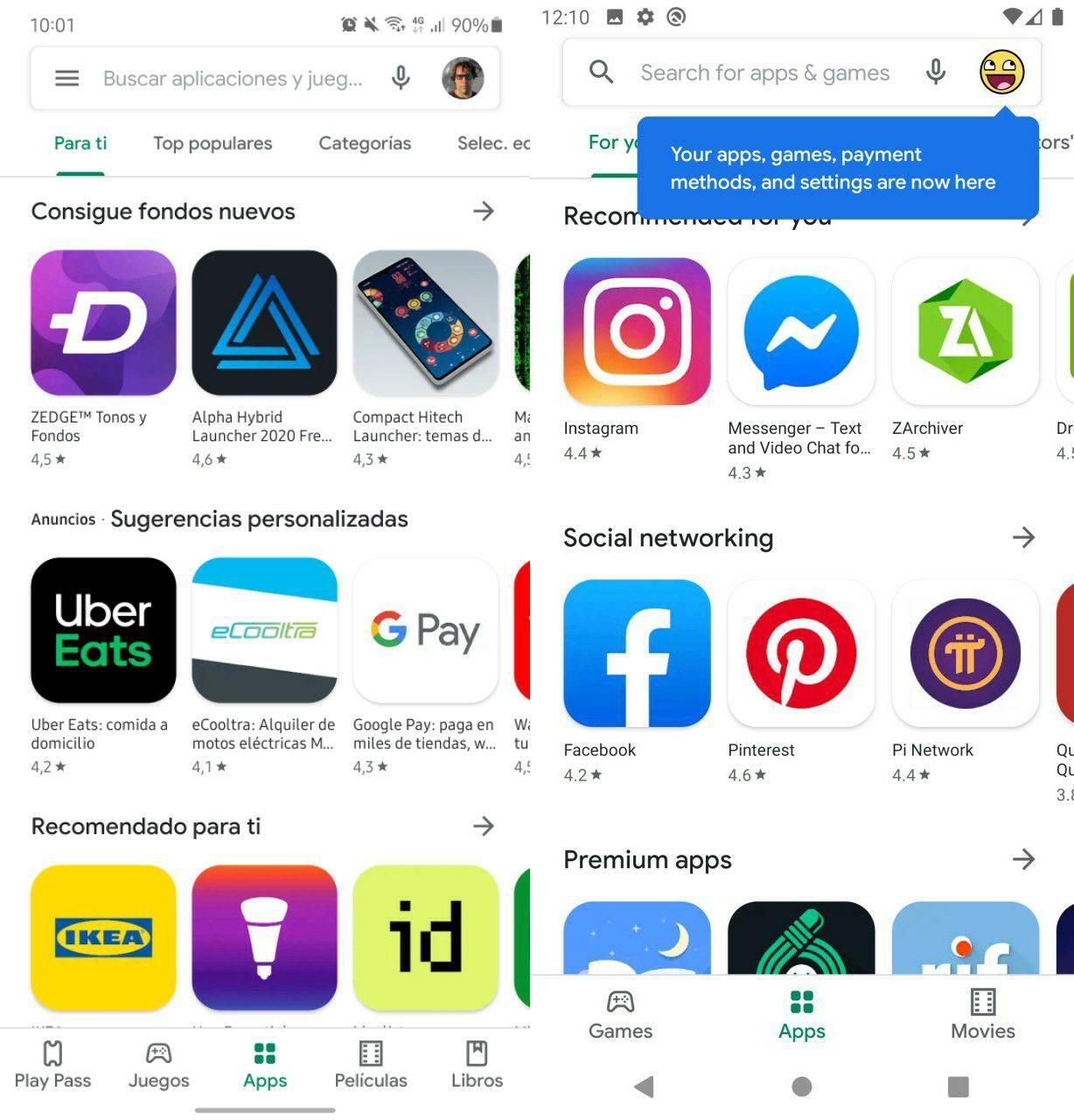This screenshot has height=1120, width=1074.
Task: Switch to the Movies tab
Action: [x=982, y=1014]
